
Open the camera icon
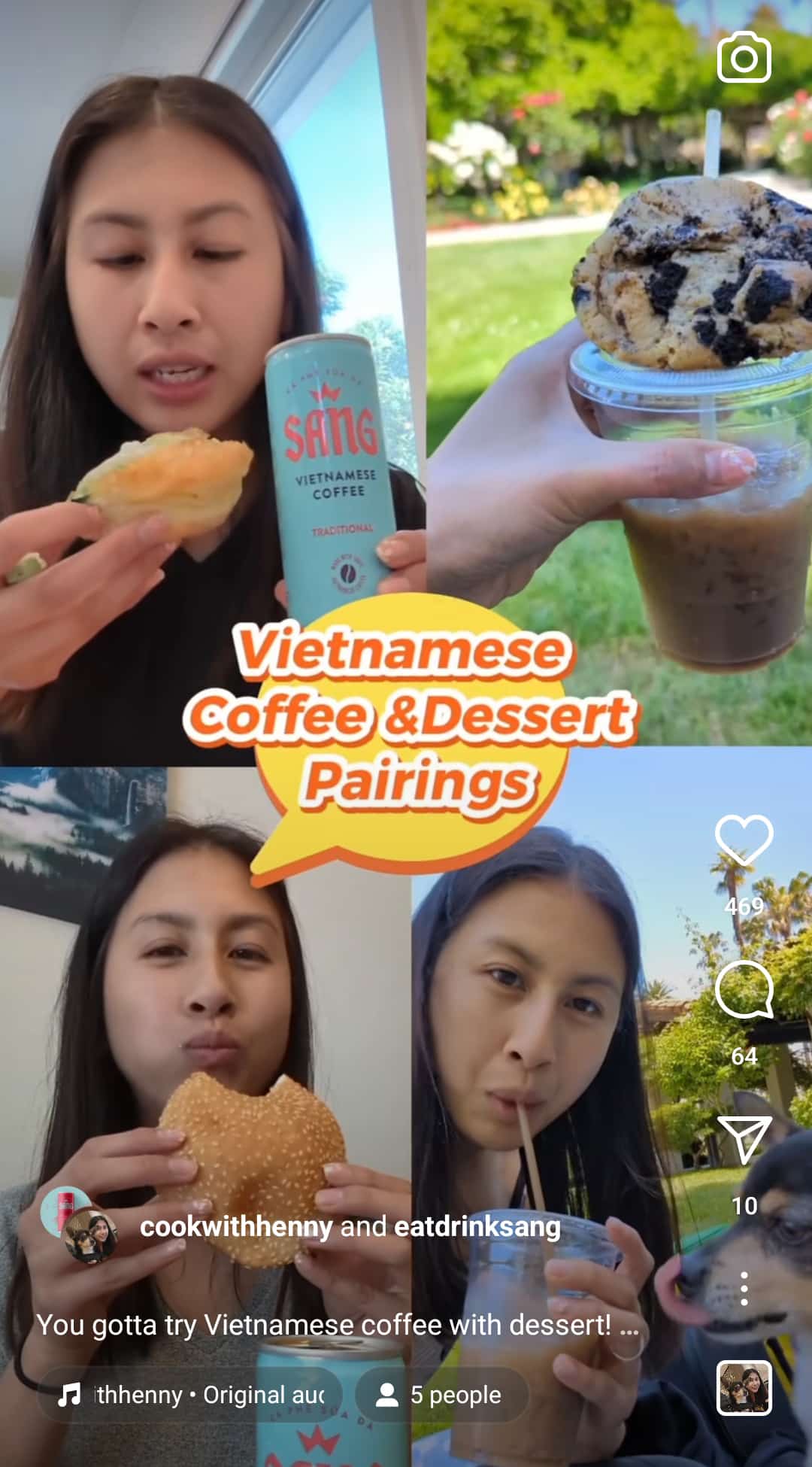(x=744, y=57)
